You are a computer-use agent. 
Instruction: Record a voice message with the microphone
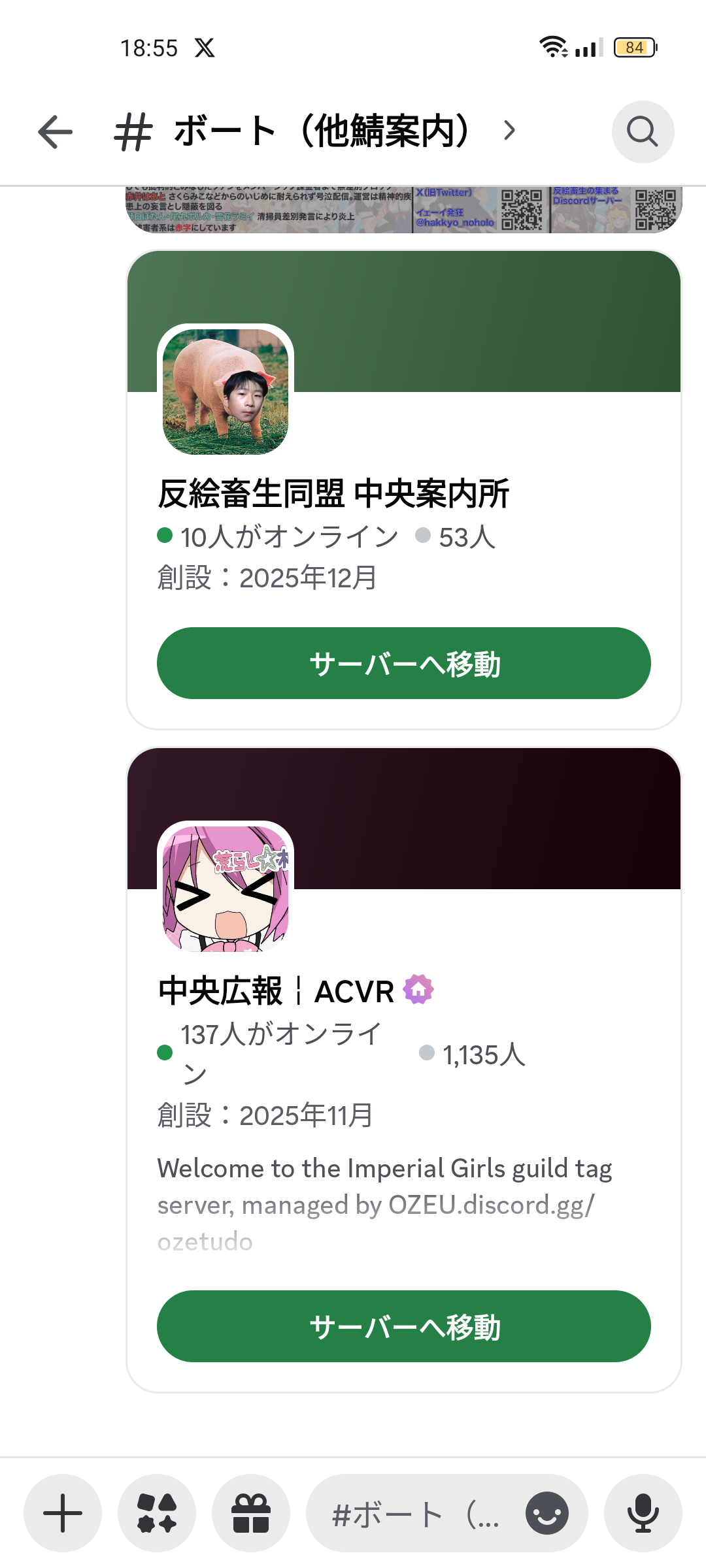643,1513
